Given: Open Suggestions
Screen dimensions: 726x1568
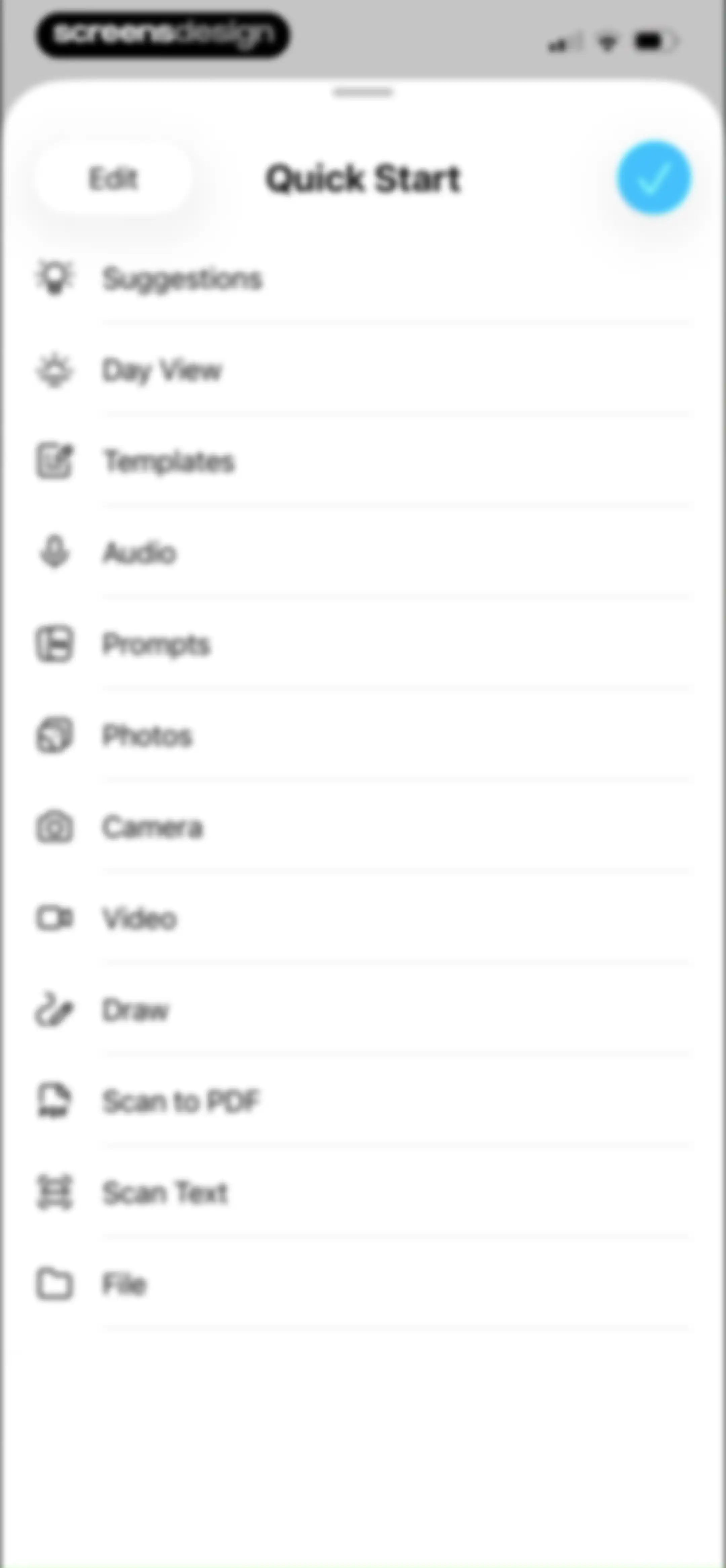Looking at the screenshot, I should coord(363,279).
